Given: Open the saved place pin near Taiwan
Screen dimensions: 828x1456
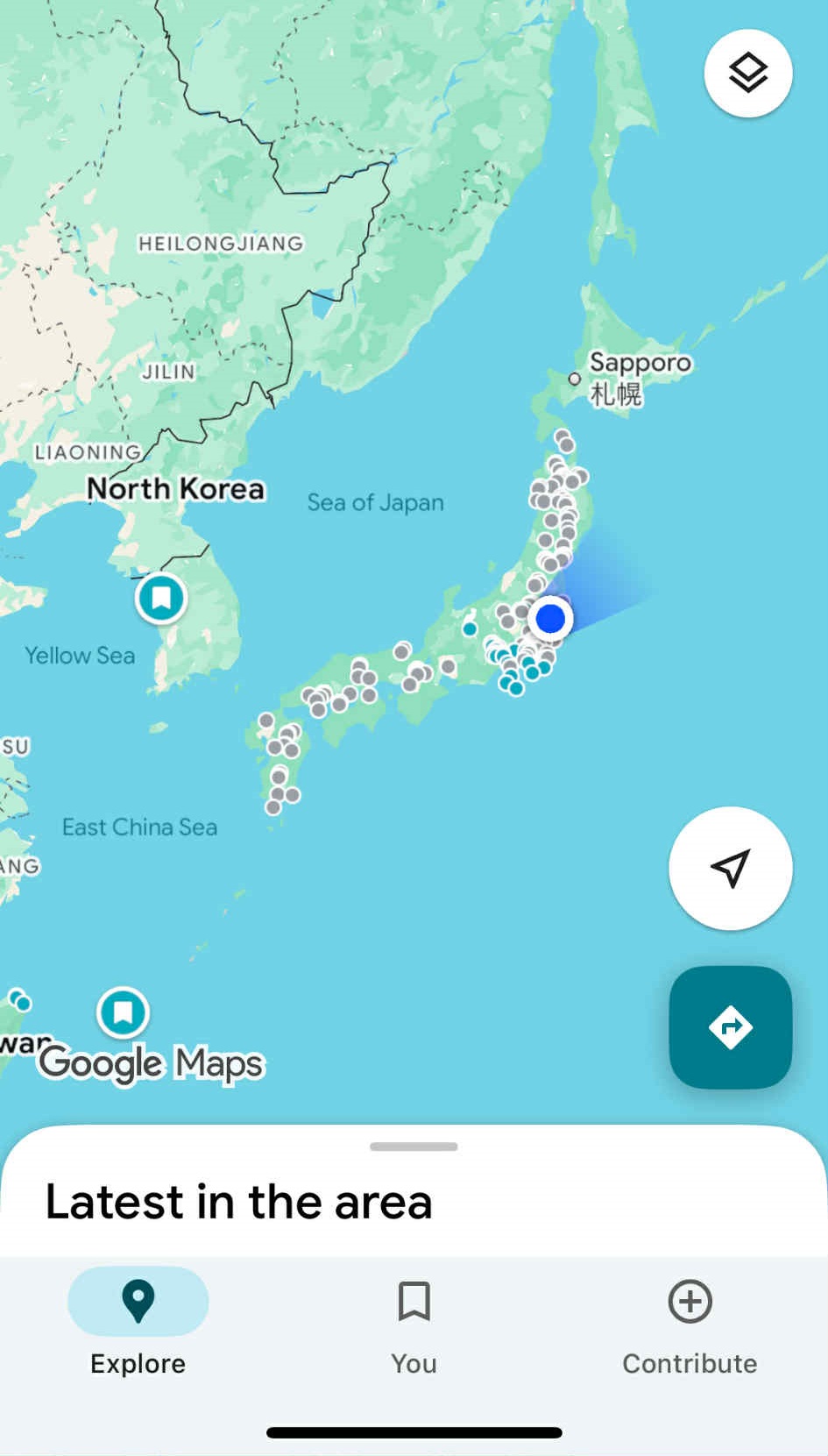Looking at the screenshot, I should [123, 1012].
